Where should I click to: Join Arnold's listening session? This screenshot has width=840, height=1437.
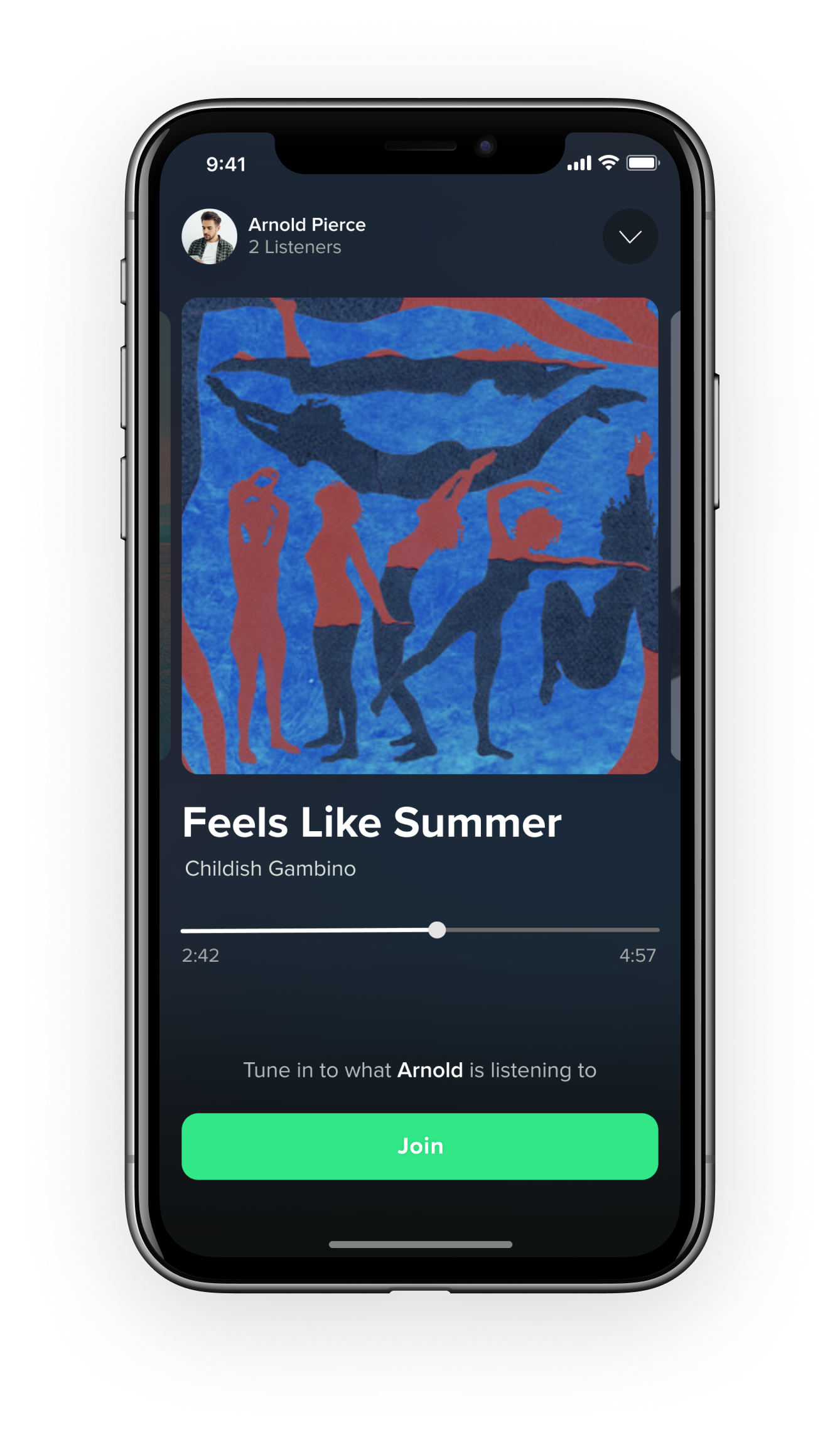419,1146
